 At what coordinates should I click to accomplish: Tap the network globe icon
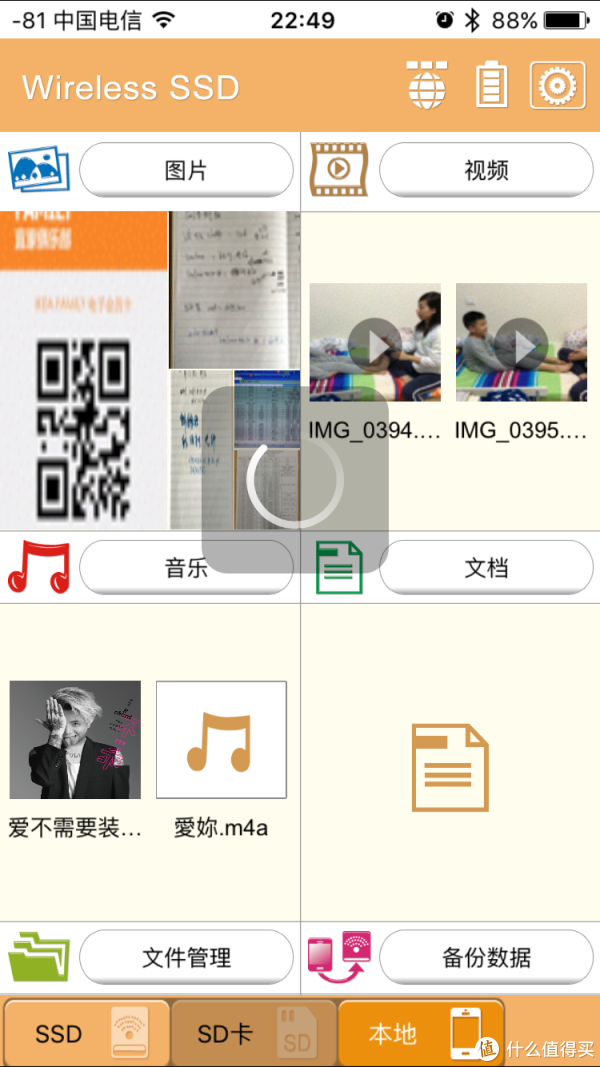(x=428, y=86)
